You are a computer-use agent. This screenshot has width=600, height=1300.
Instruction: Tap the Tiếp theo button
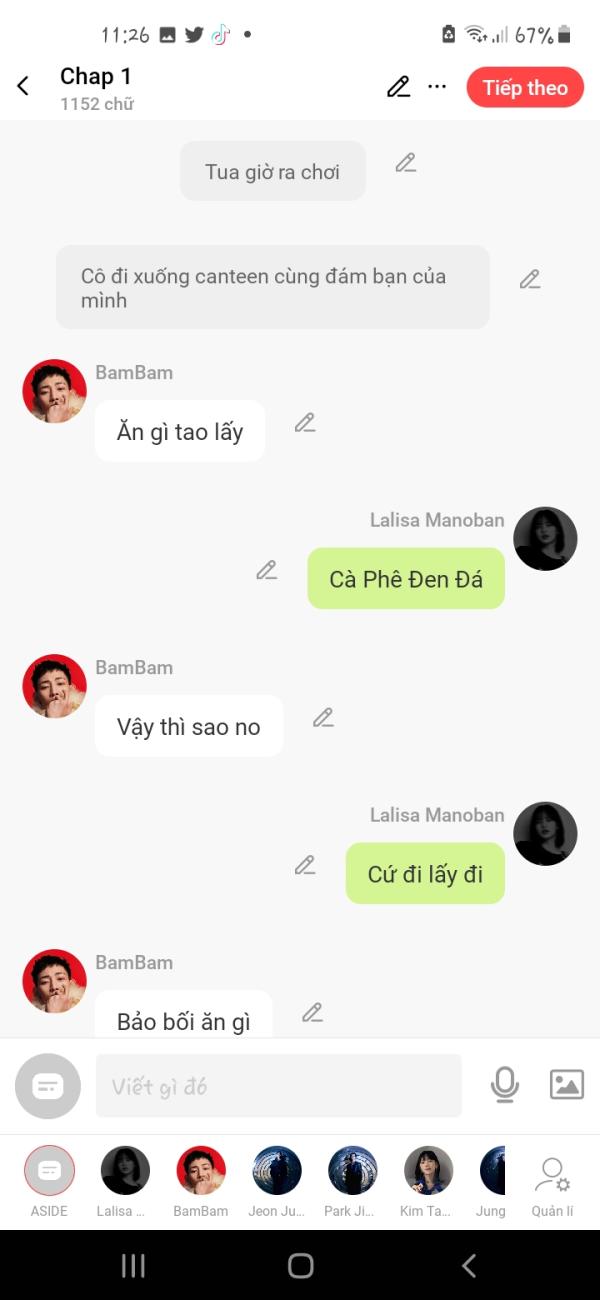(x=525, y=87)
